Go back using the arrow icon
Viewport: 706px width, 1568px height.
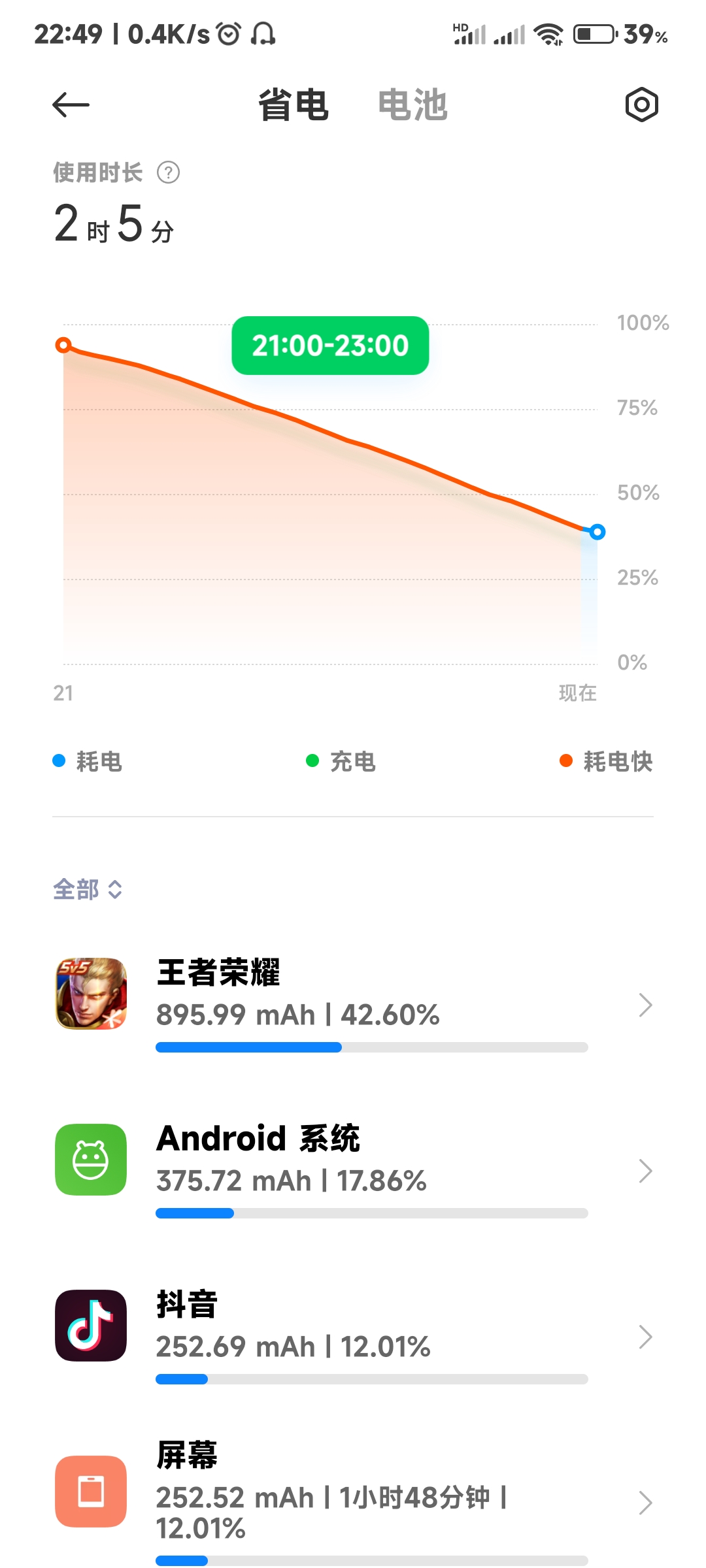click(71, 105)
